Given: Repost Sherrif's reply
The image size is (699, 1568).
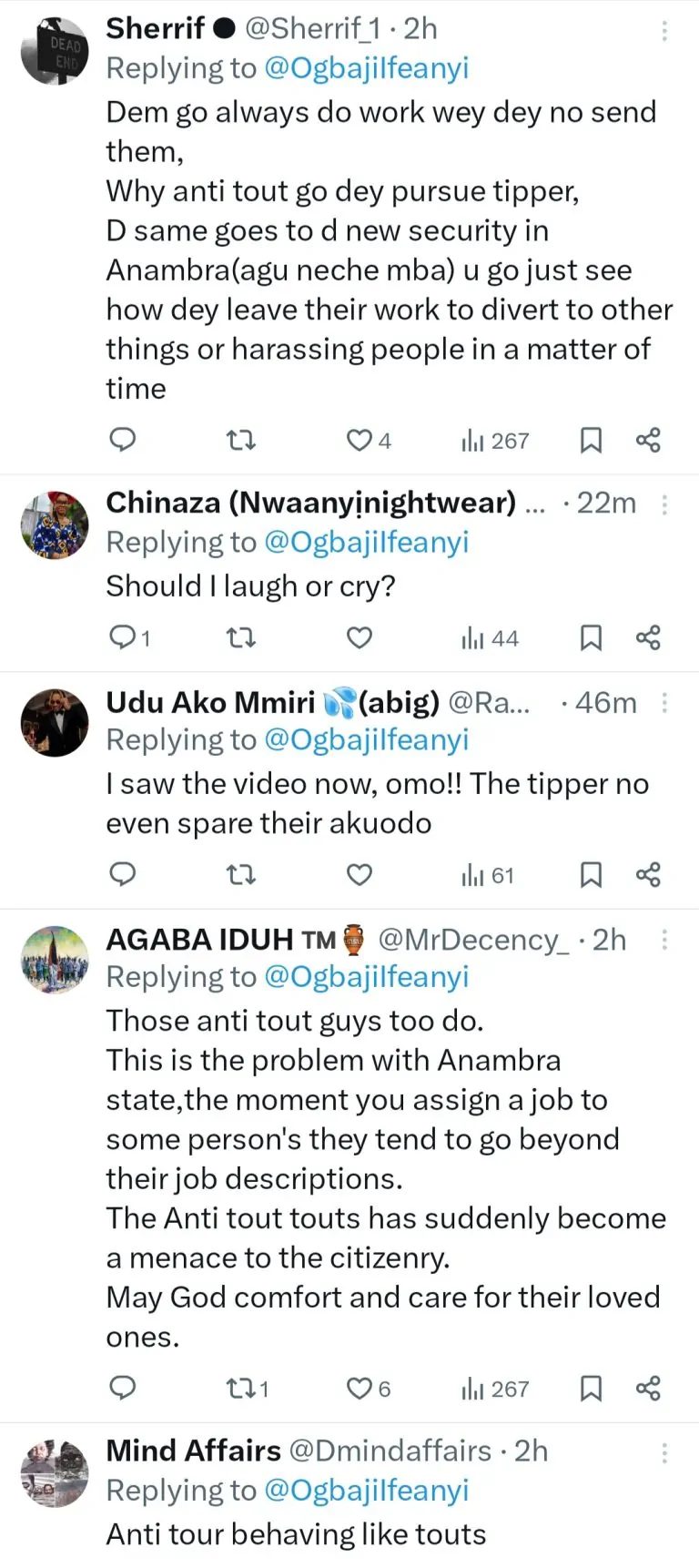Looking at the screenshot, I should (x=240, y=442).
